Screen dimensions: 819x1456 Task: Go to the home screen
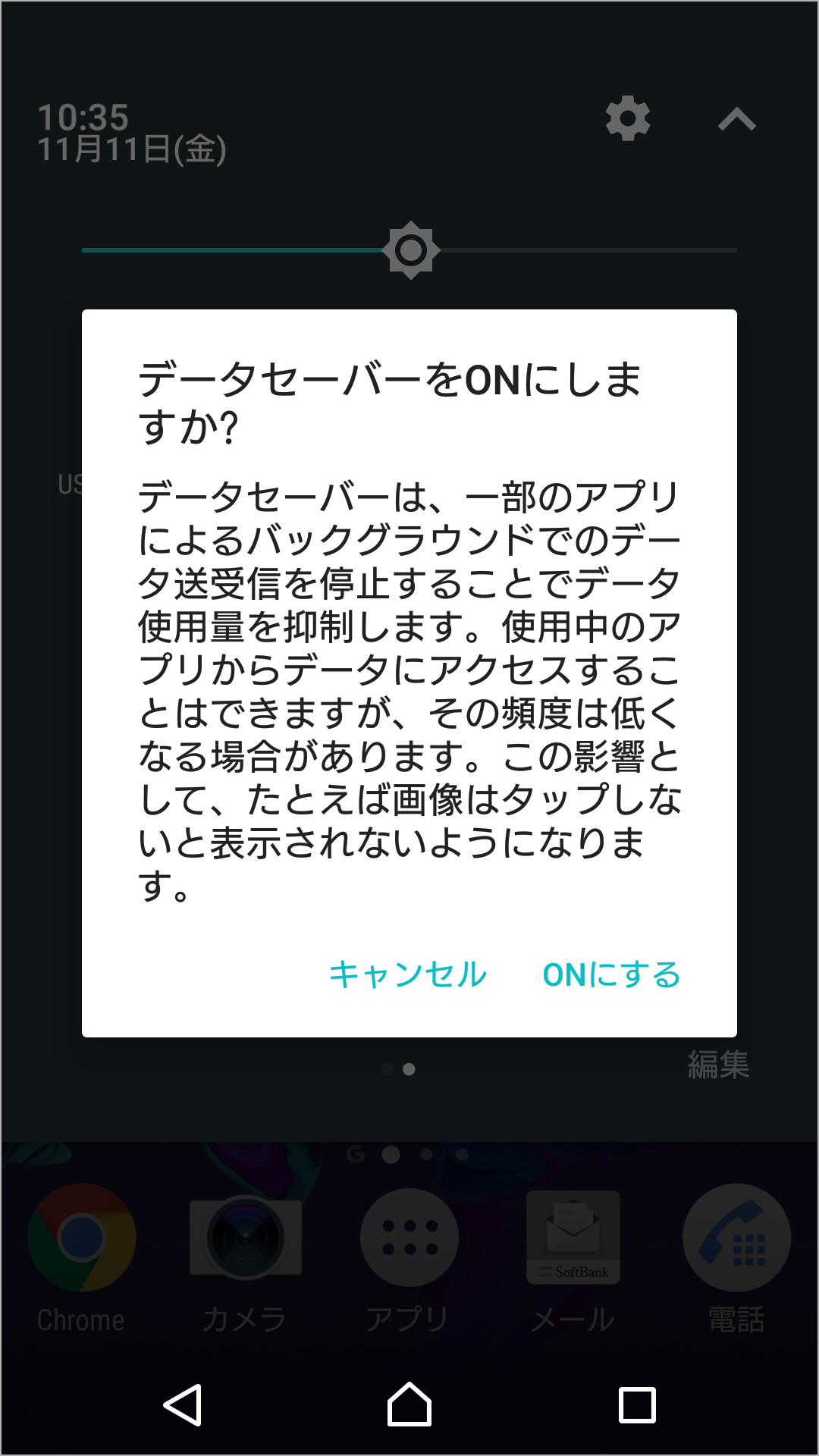[409, 1405]
